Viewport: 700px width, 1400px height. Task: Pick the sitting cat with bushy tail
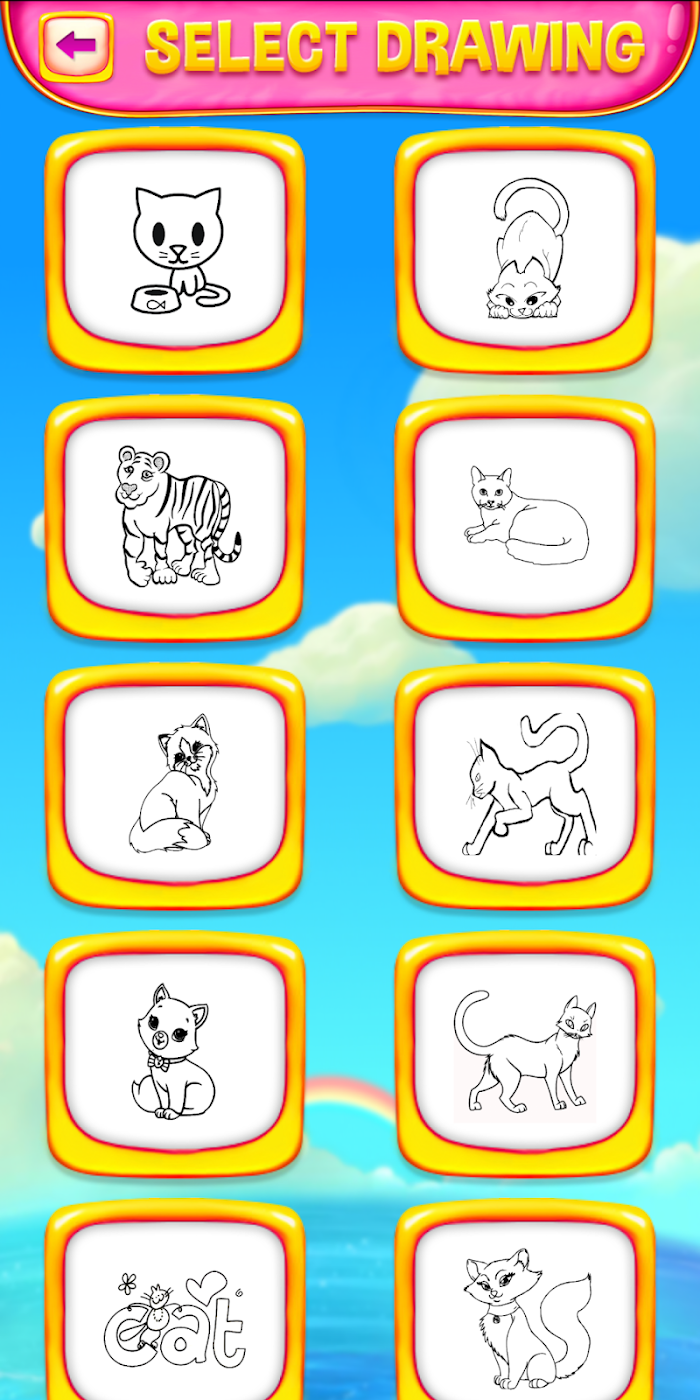[x=525, y=1300]
